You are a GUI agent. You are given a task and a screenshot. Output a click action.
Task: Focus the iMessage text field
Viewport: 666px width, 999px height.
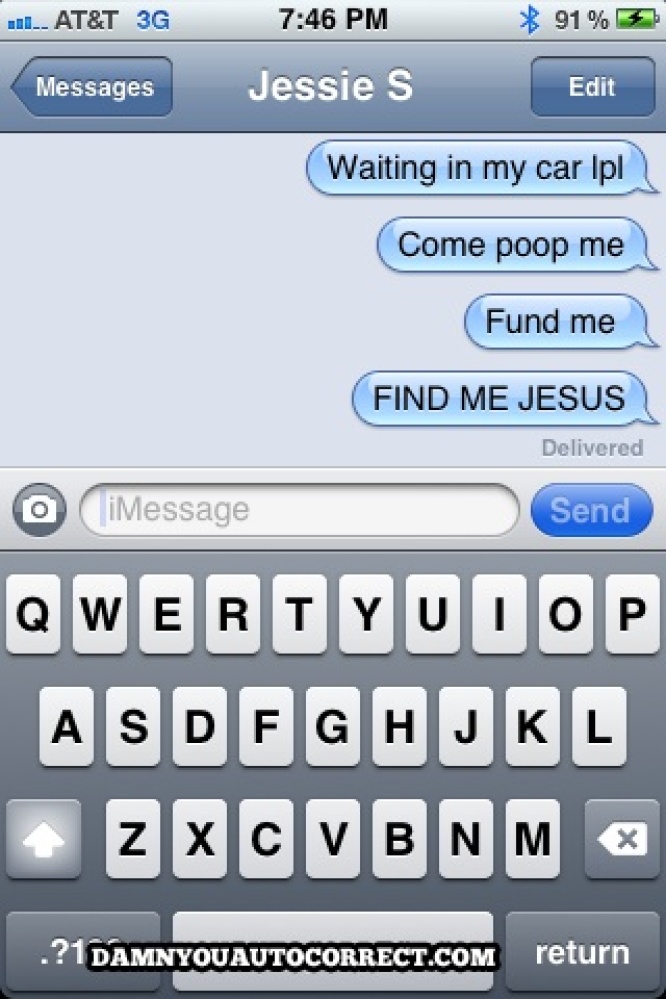tap(300, 511)
